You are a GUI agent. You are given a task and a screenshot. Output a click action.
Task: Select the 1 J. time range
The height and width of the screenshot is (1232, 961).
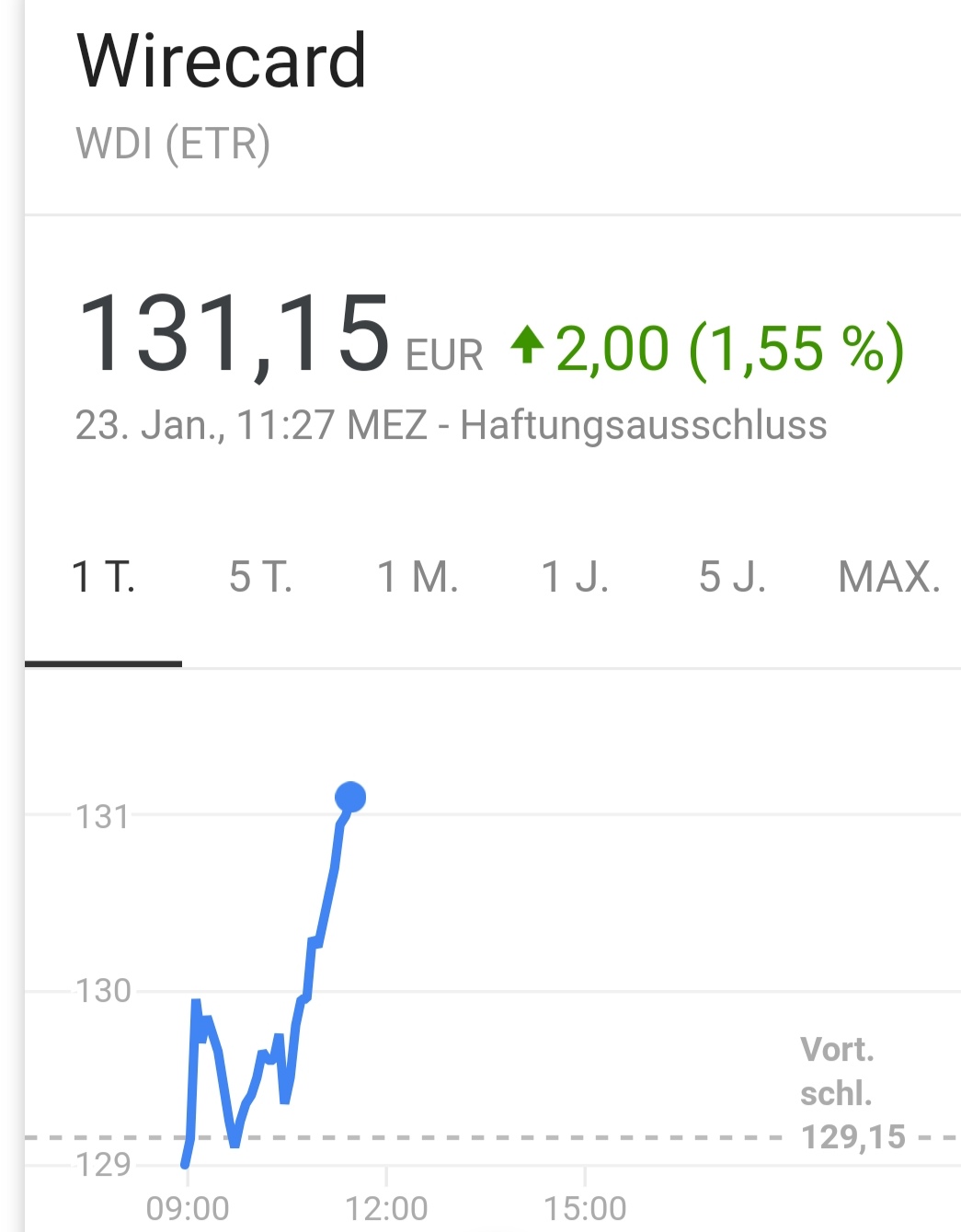574,578
